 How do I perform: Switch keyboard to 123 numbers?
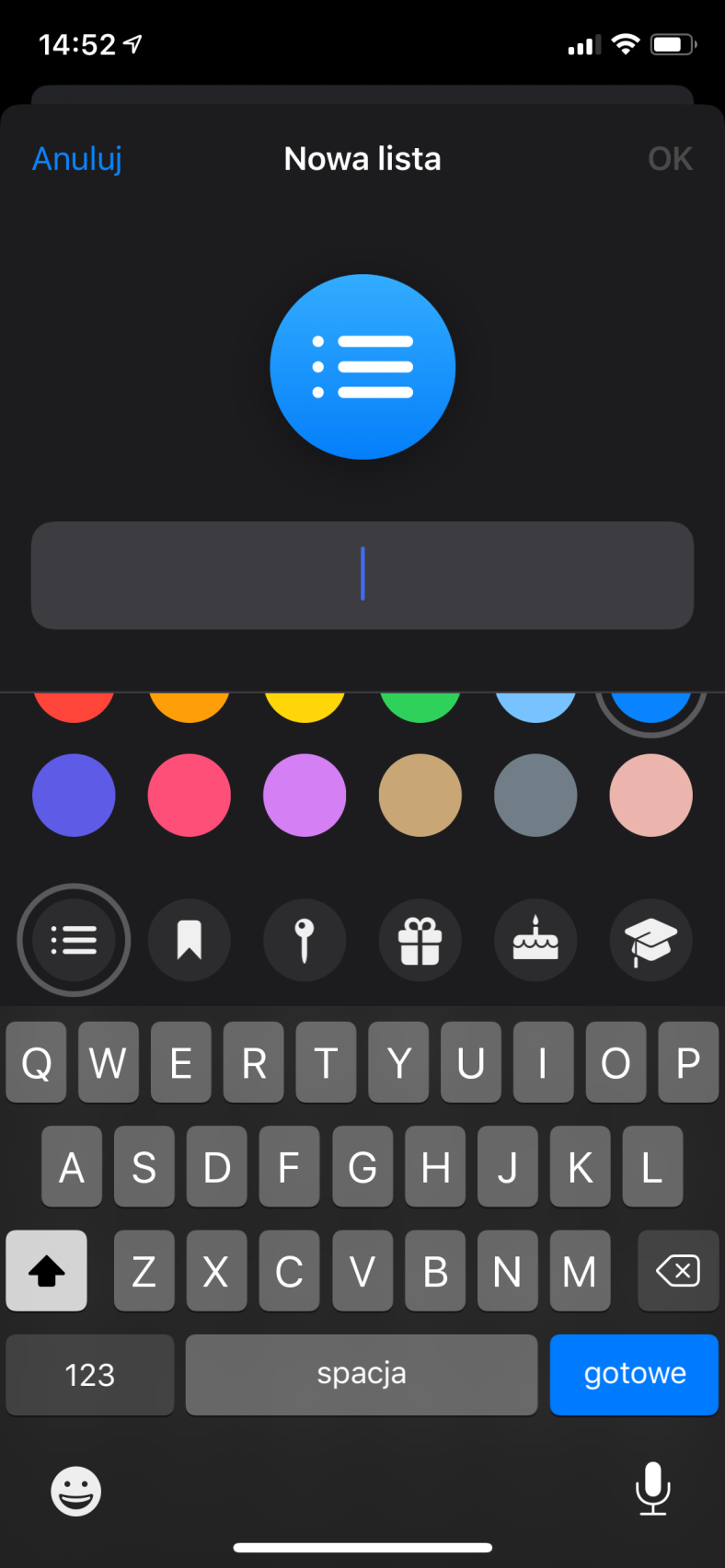pos(90,1374)
